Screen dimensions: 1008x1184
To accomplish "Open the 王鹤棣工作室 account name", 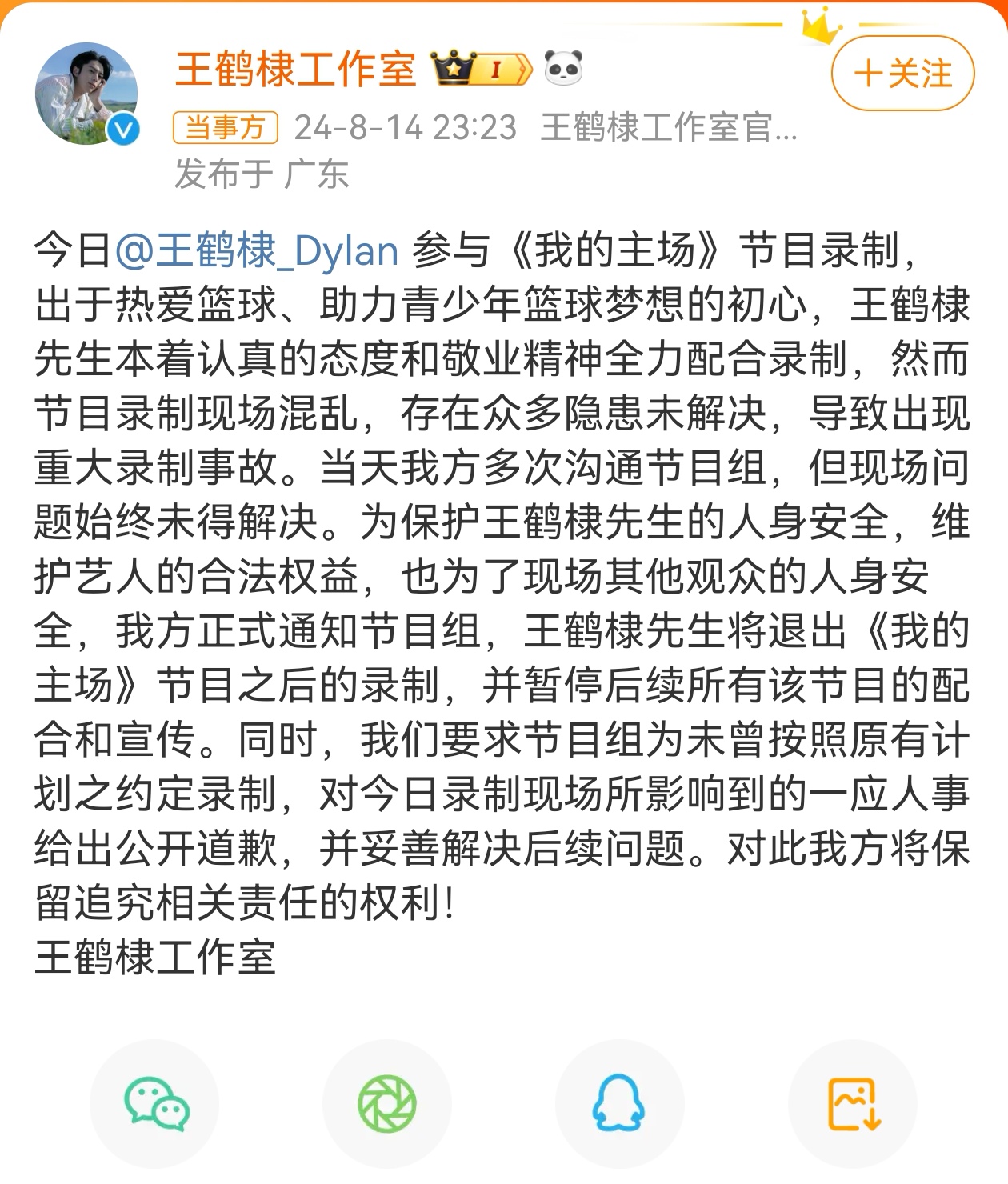I will [x=295, y=69].
